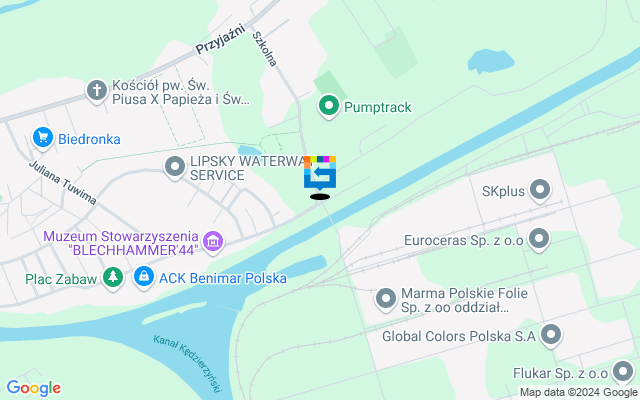Open the LIPSKY WATERWAY SERVICE marker
640x400 pixels.
[x=175, y=167]
